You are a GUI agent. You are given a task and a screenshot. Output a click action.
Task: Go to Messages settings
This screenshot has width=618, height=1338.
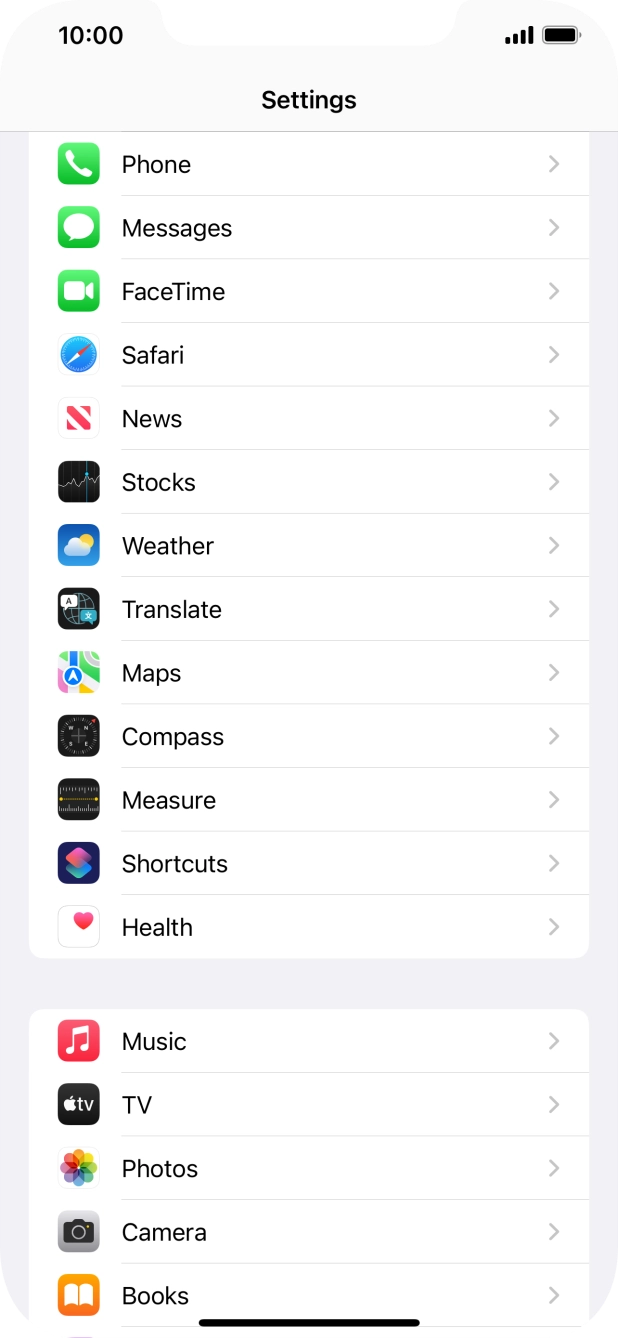[x=308, y=228]
